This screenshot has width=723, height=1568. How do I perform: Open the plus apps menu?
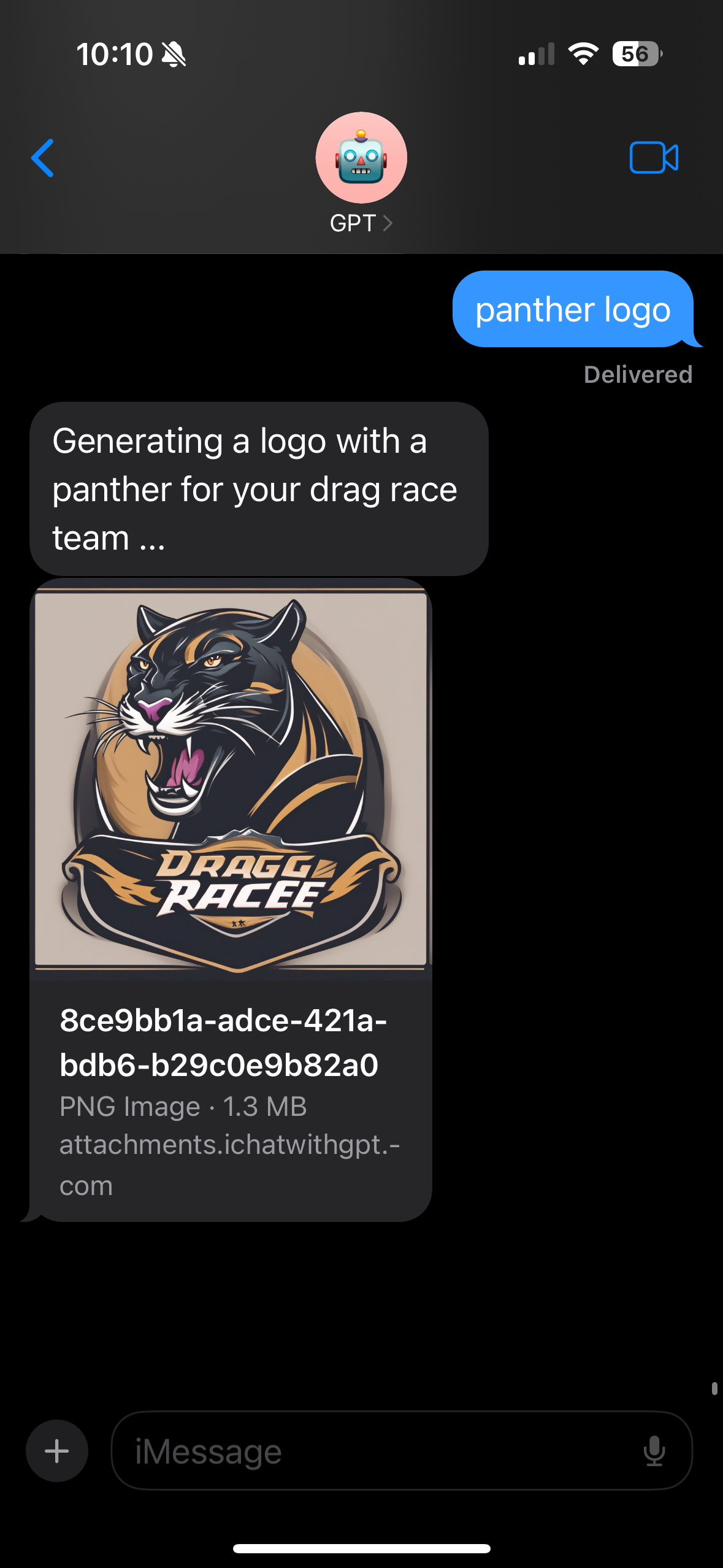[x=57, y=1451]
